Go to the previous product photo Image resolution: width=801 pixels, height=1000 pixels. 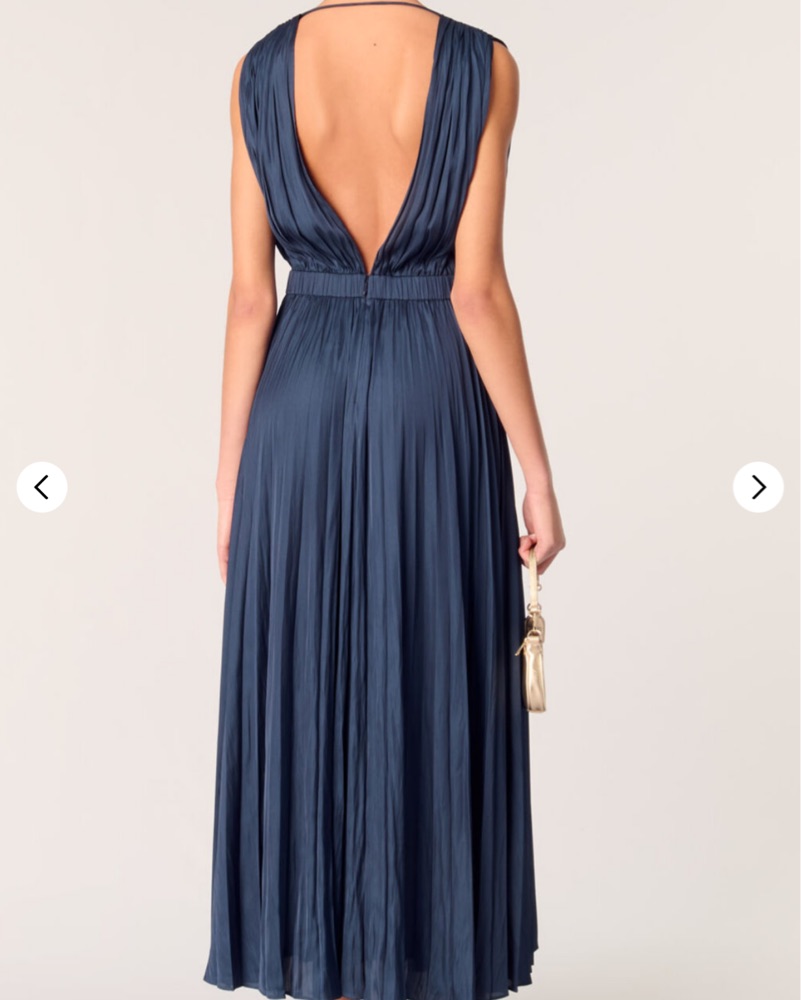pos(42,487)
